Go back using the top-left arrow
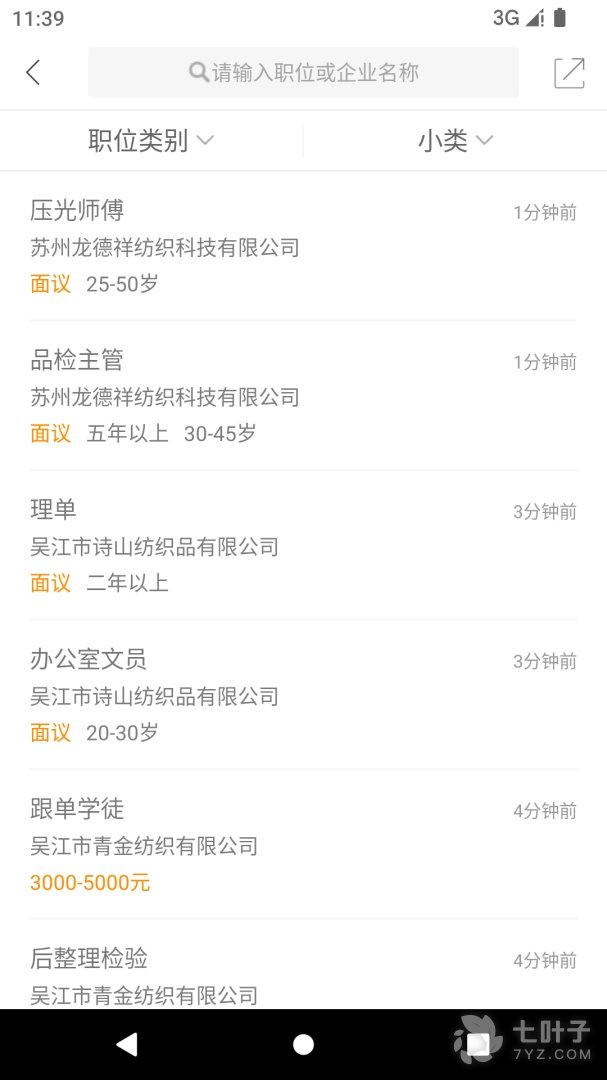 coord(33,72)
